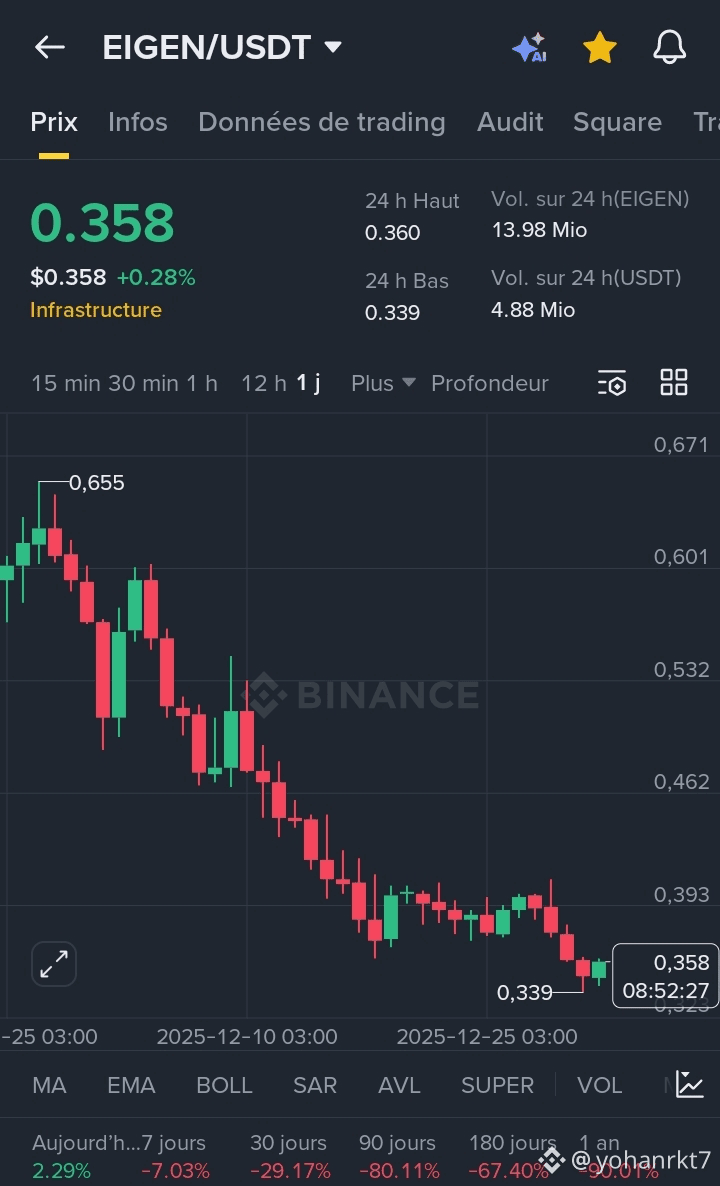
Task: Open indicator settings chart icon
Action: click(690, 1084)
